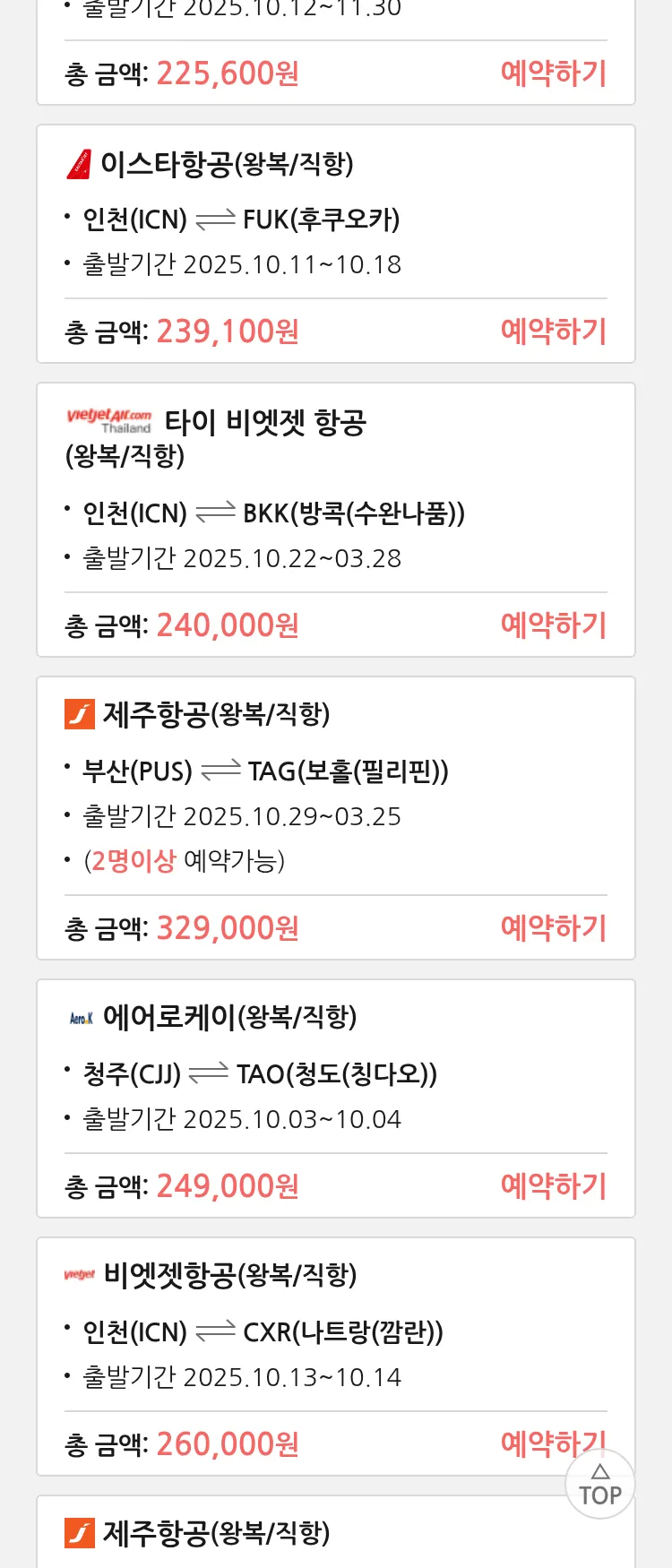Viewport: 672px width, 1568px height.
Task: Reserve the 타이 비엣젯 Bangkok flight
Action: pyautogui.click(x=553, y=625)
